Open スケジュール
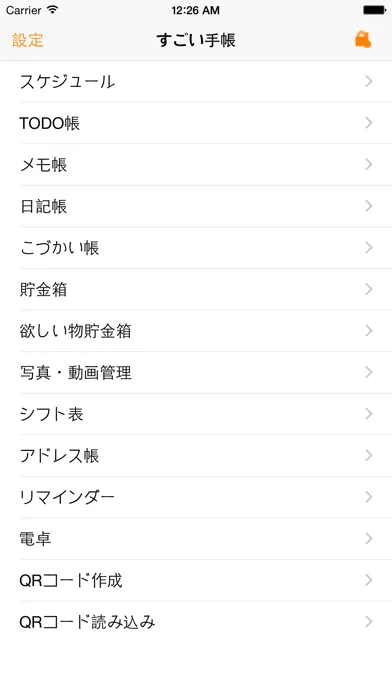The width and height of the screenshot is (392, 696). point(196,82)
